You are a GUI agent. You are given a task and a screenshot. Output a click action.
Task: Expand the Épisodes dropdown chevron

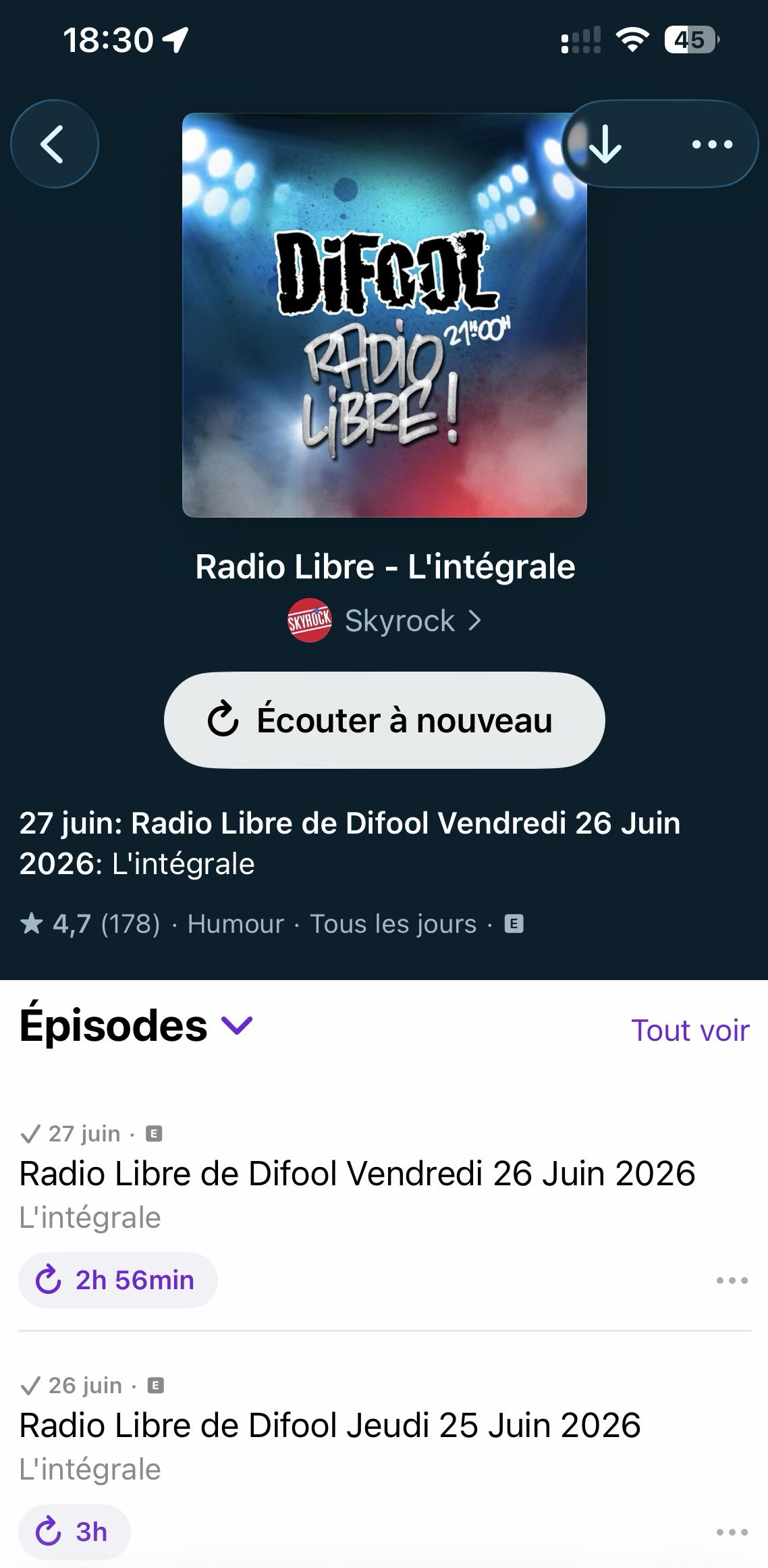pos(237,1026)
